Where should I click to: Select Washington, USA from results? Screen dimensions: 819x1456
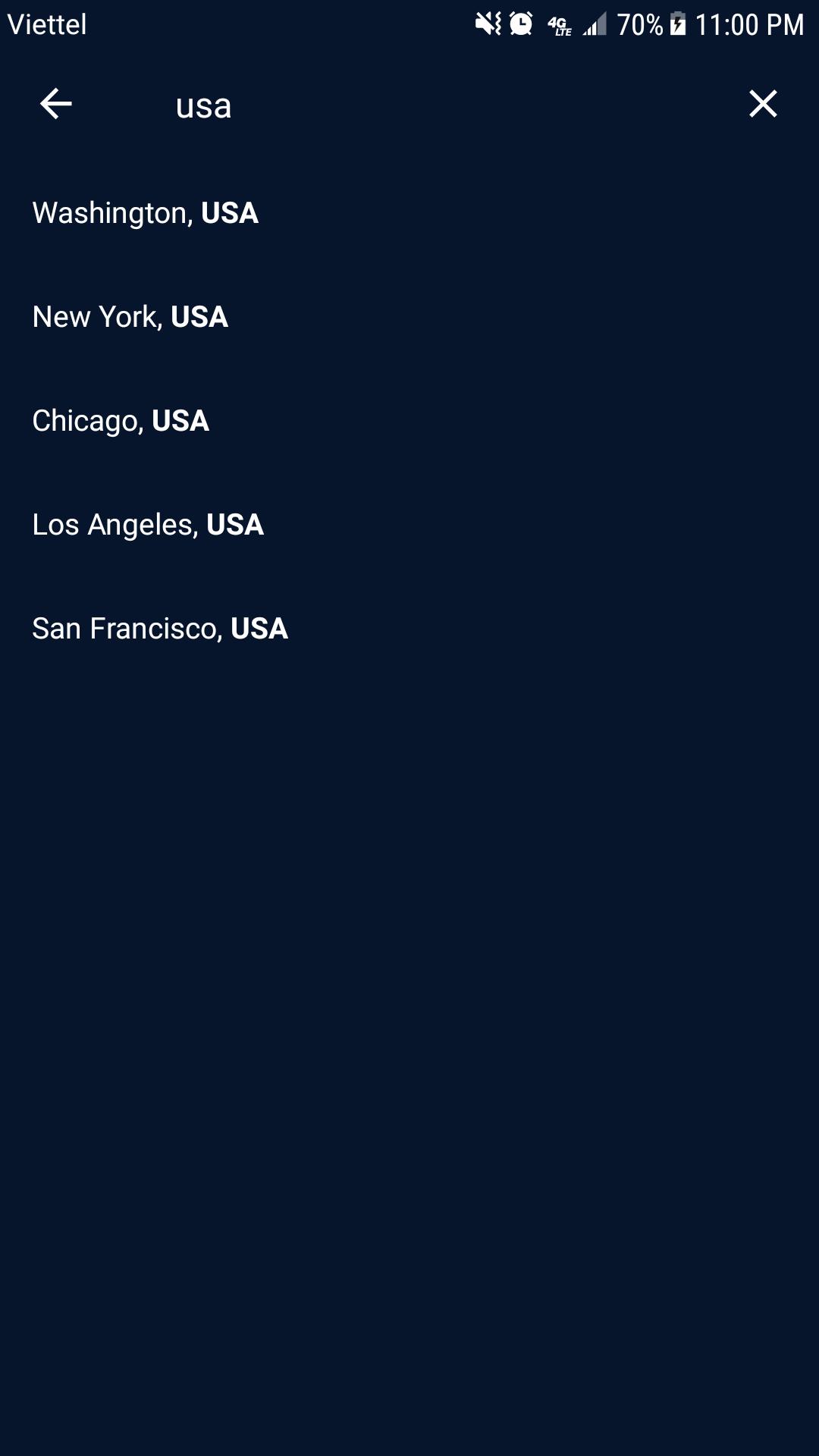coord(409,213)
